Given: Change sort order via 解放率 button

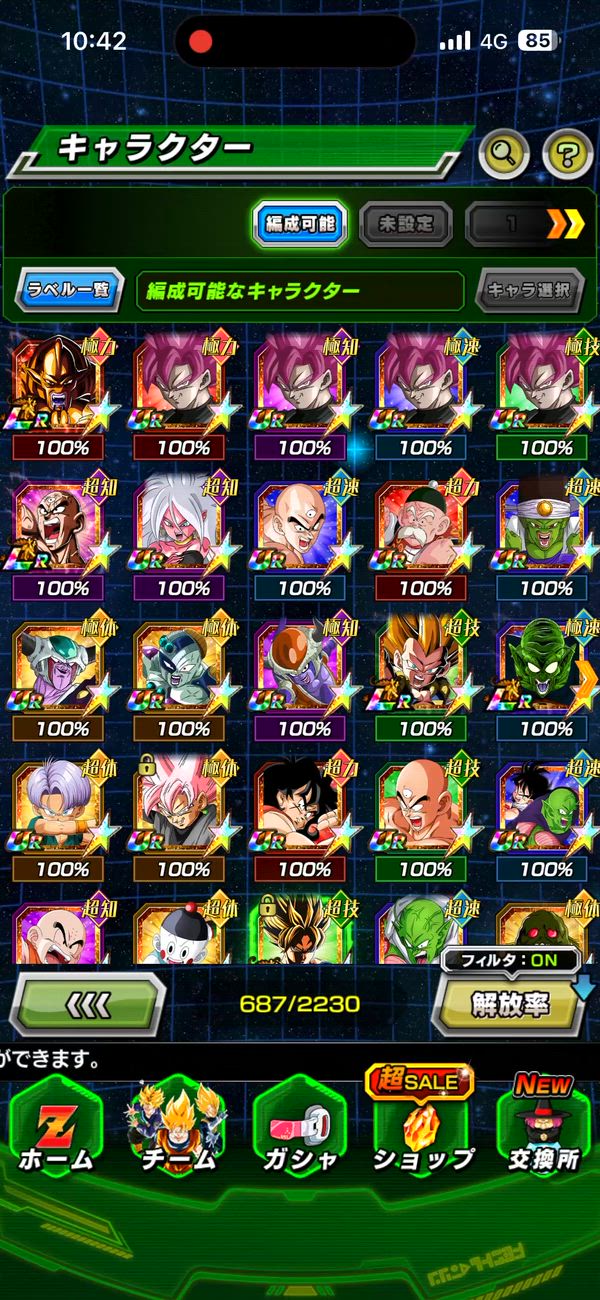Looking at the screenshot, I should (x=509, y=1003).
